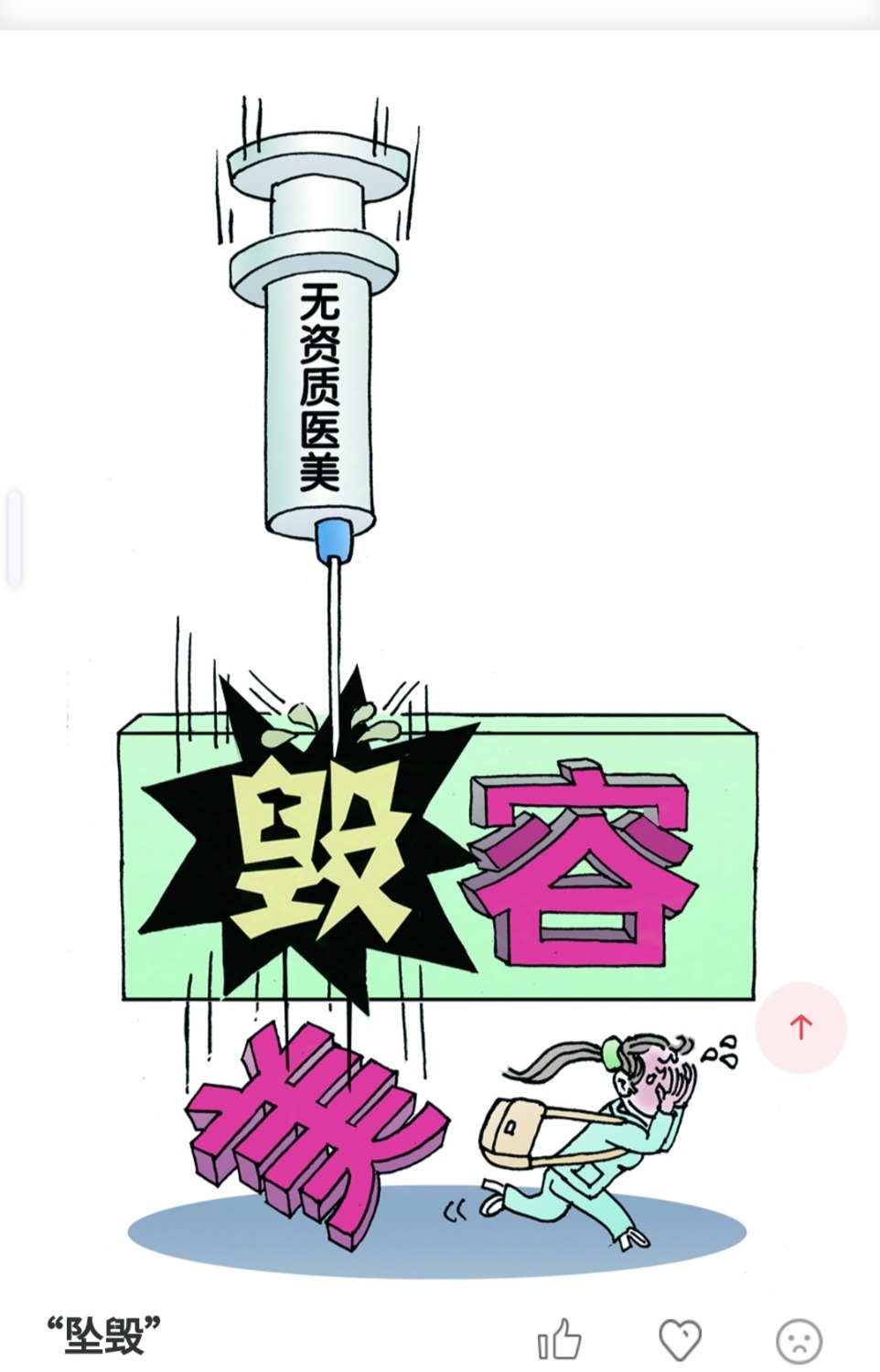
Task: Tap the heart icon to favorite
Action: pyautogui.click(x=680, y=1340)
